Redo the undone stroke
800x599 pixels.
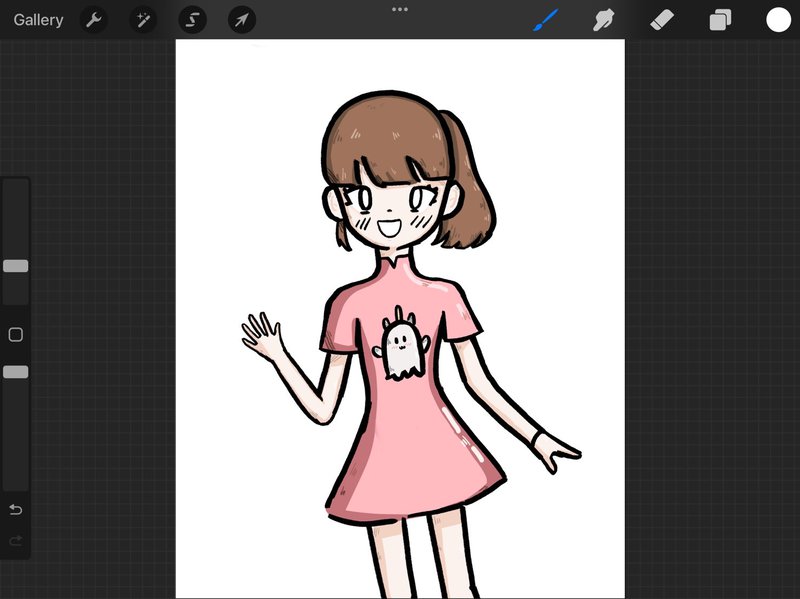pyautogui.click(x=16, y=541)
